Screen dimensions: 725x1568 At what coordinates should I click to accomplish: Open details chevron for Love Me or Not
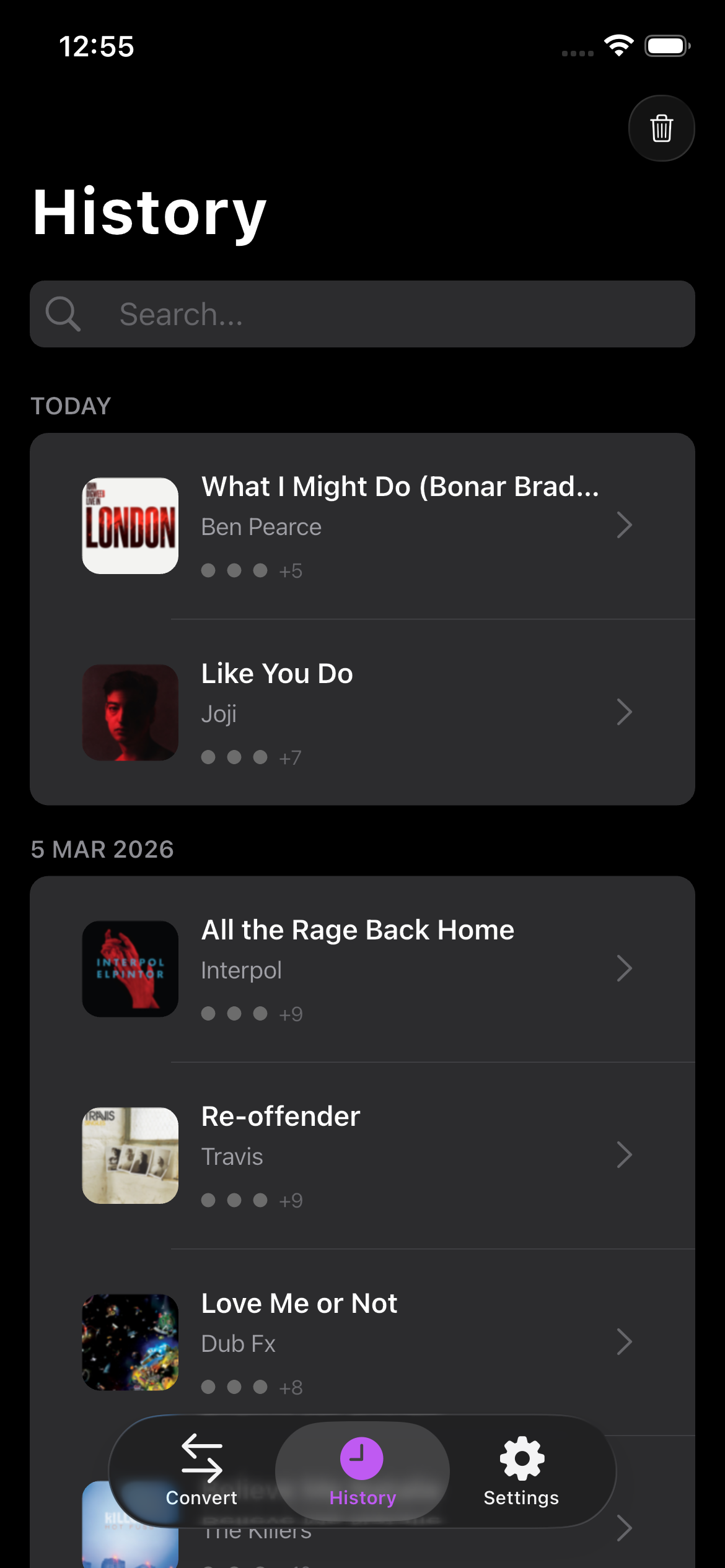(624, 1342)
